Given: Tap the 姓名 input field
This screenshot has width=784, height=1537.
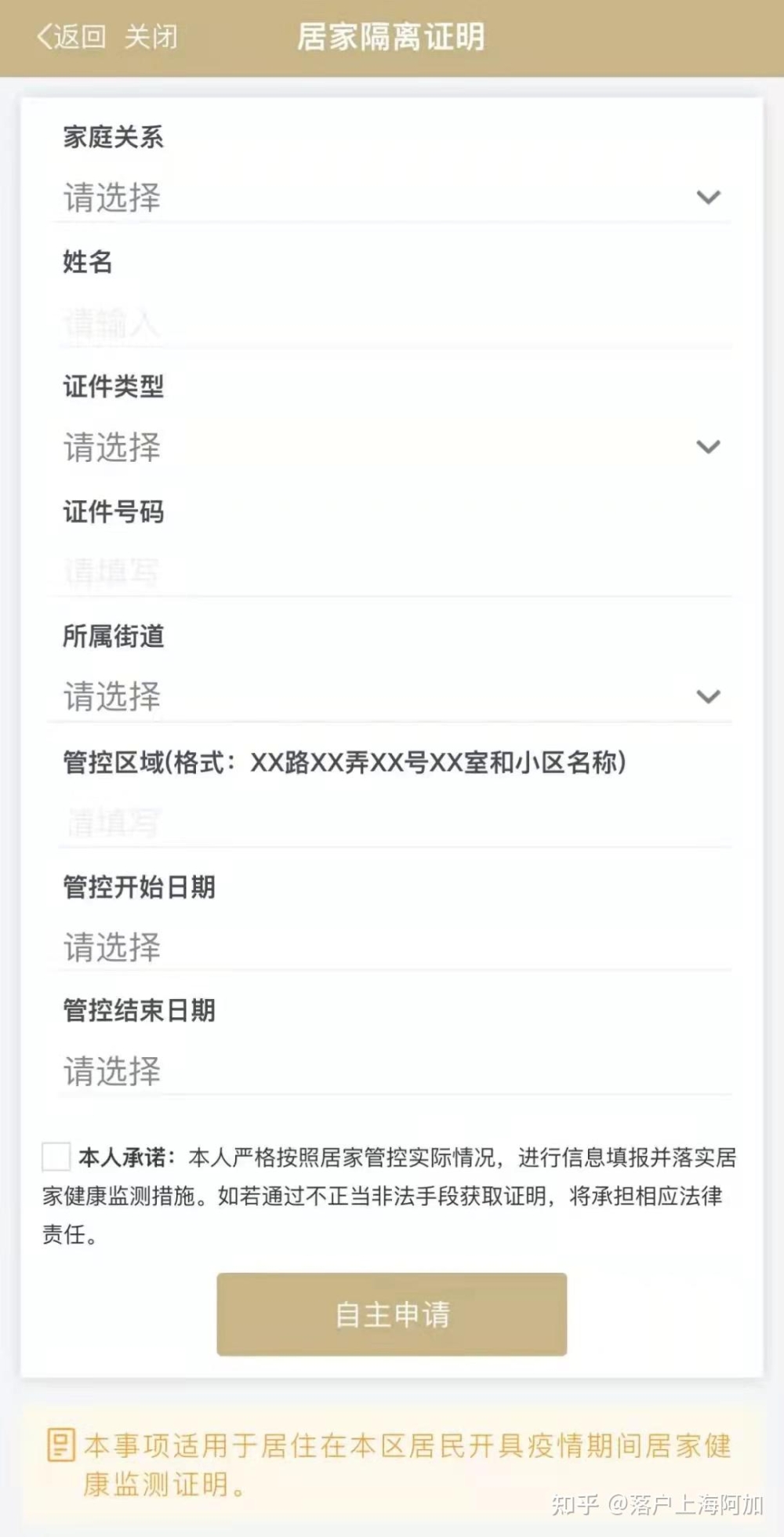Looking at the screenshot, I should tap(392, 322).
